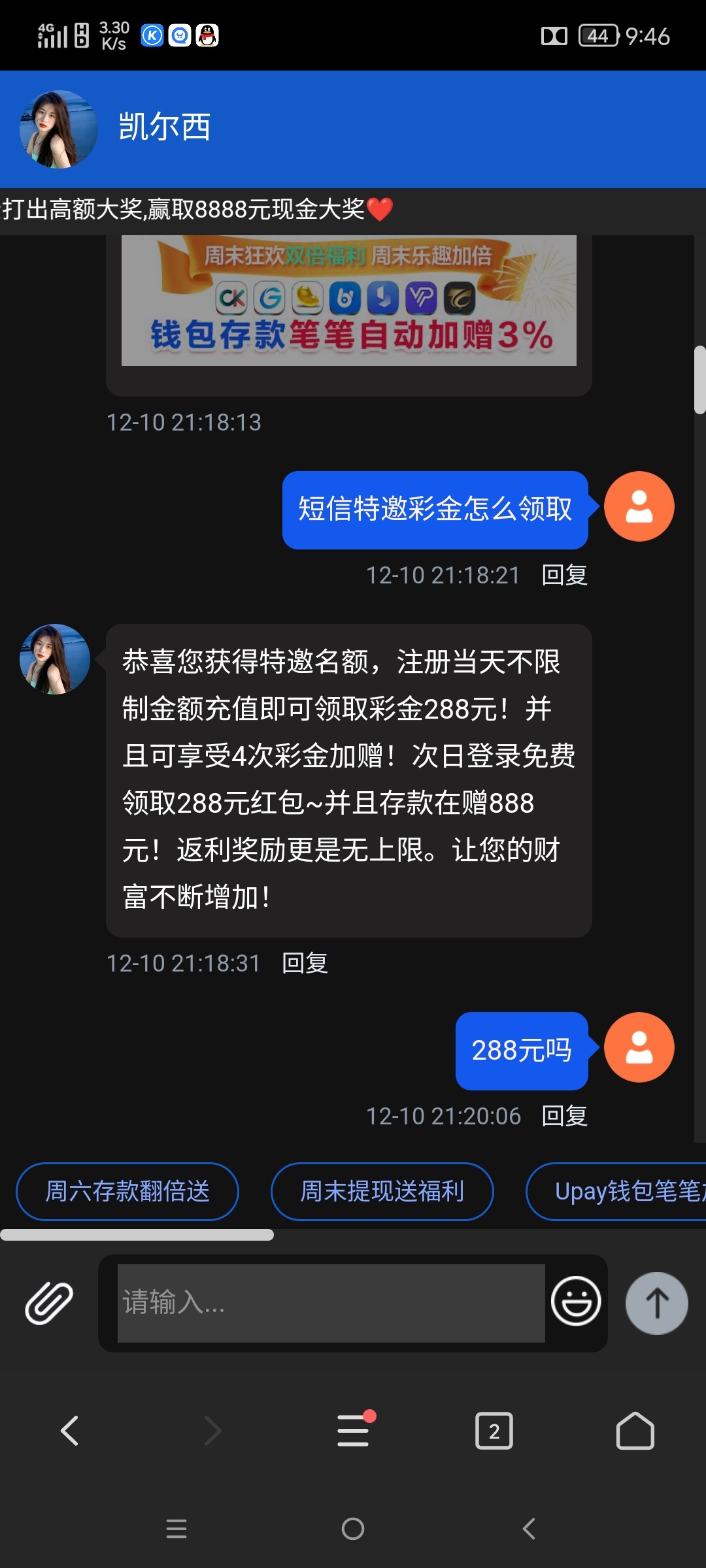
Task: Open the emoji picker
Action: [x=575, y=1301]
